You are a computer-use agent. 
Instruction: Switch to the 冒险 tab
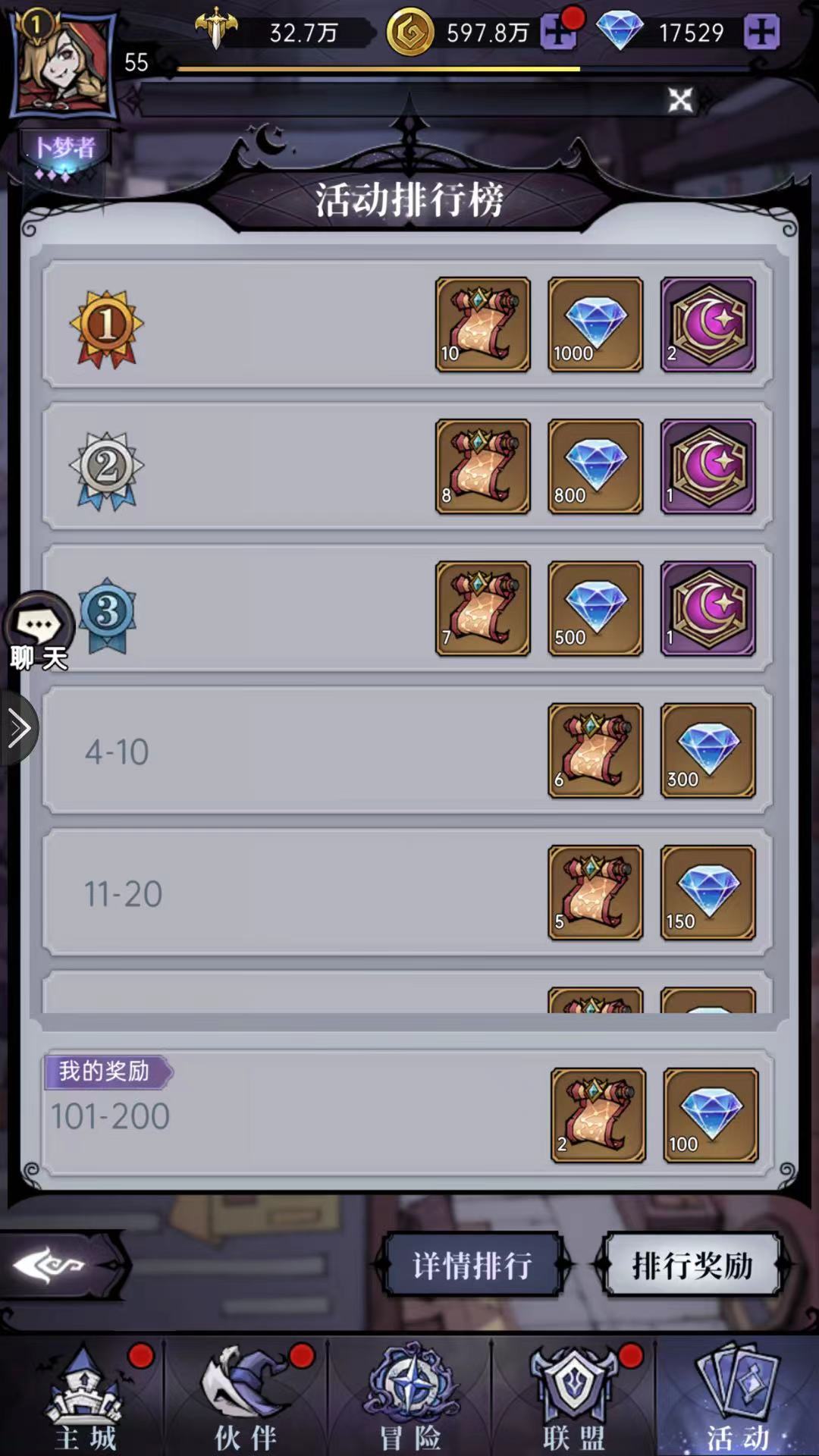[409, 1397]
